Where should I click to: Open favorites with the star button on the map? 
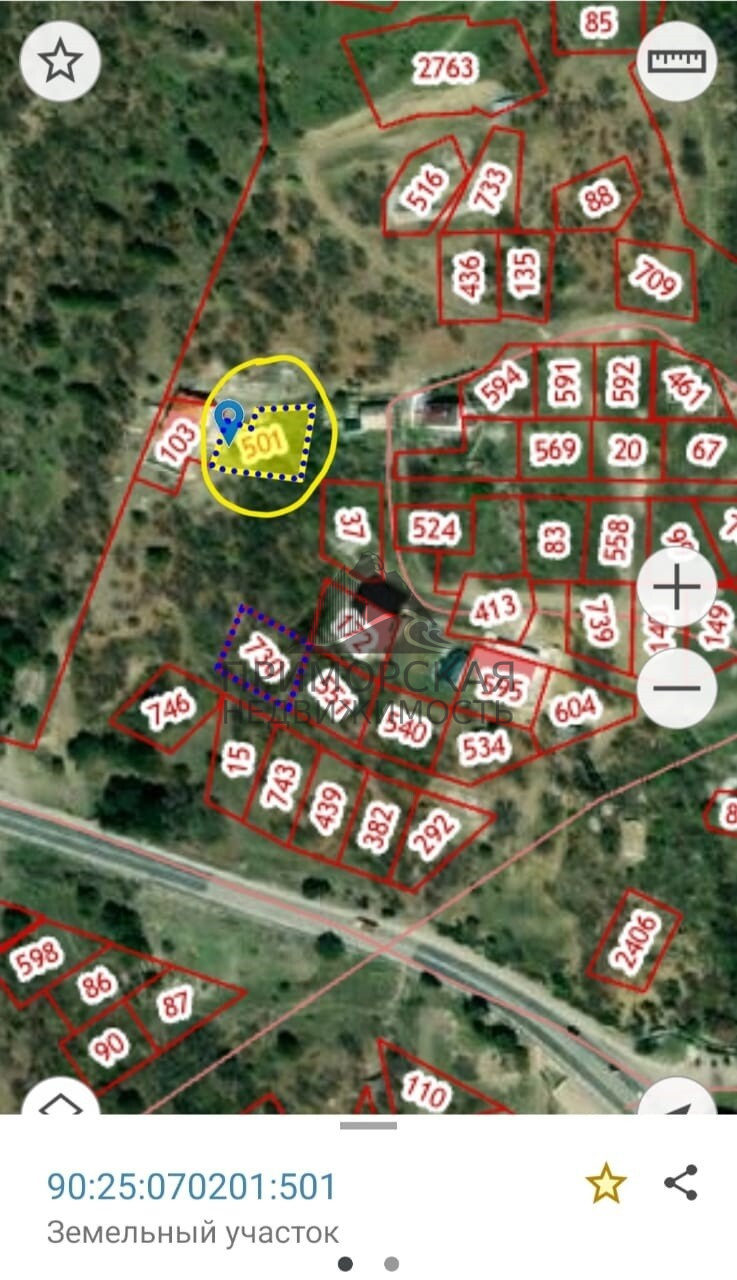[x=59, y=62]
